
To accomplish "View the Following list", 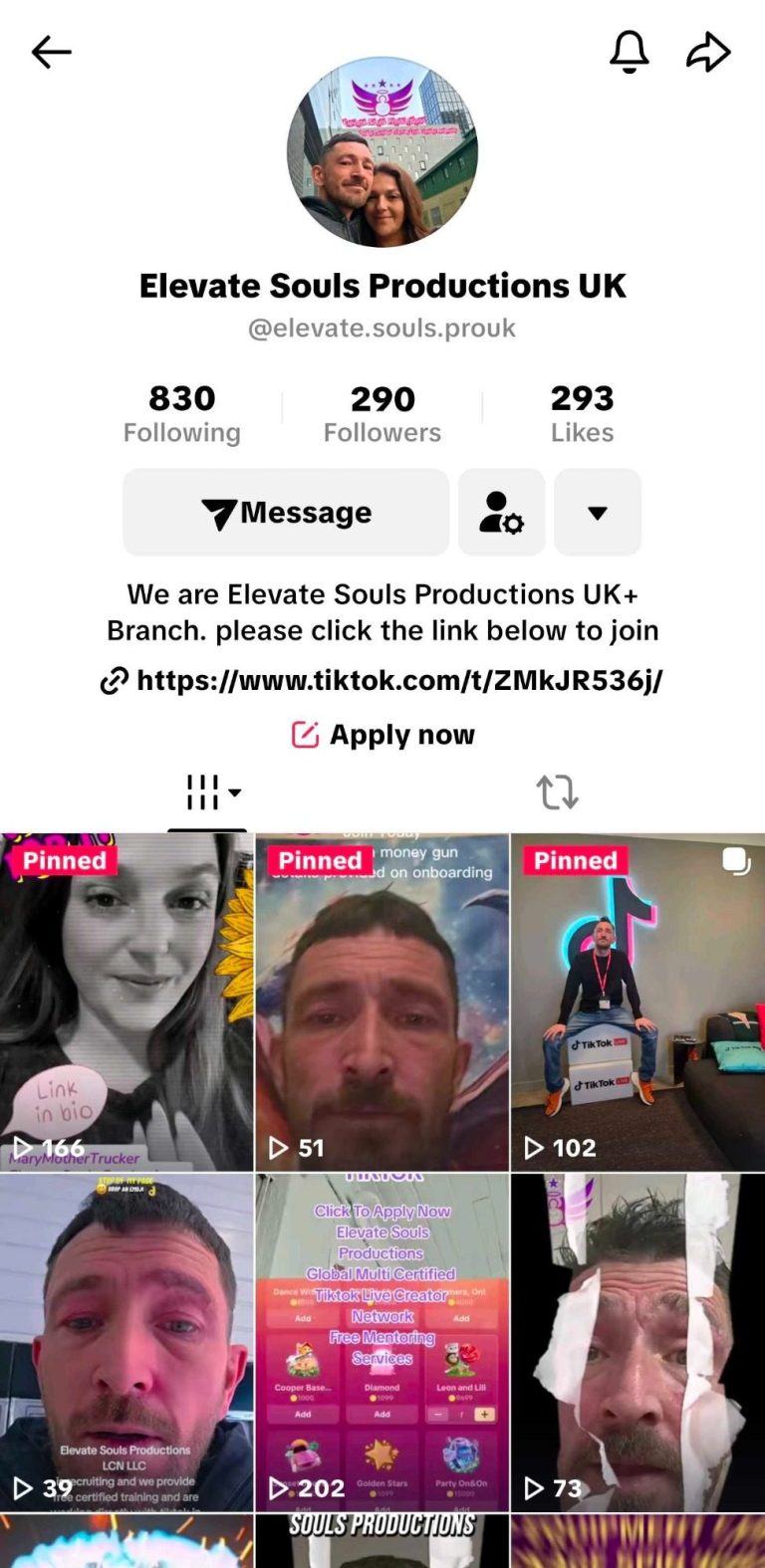I will click(x=181, y=414).
